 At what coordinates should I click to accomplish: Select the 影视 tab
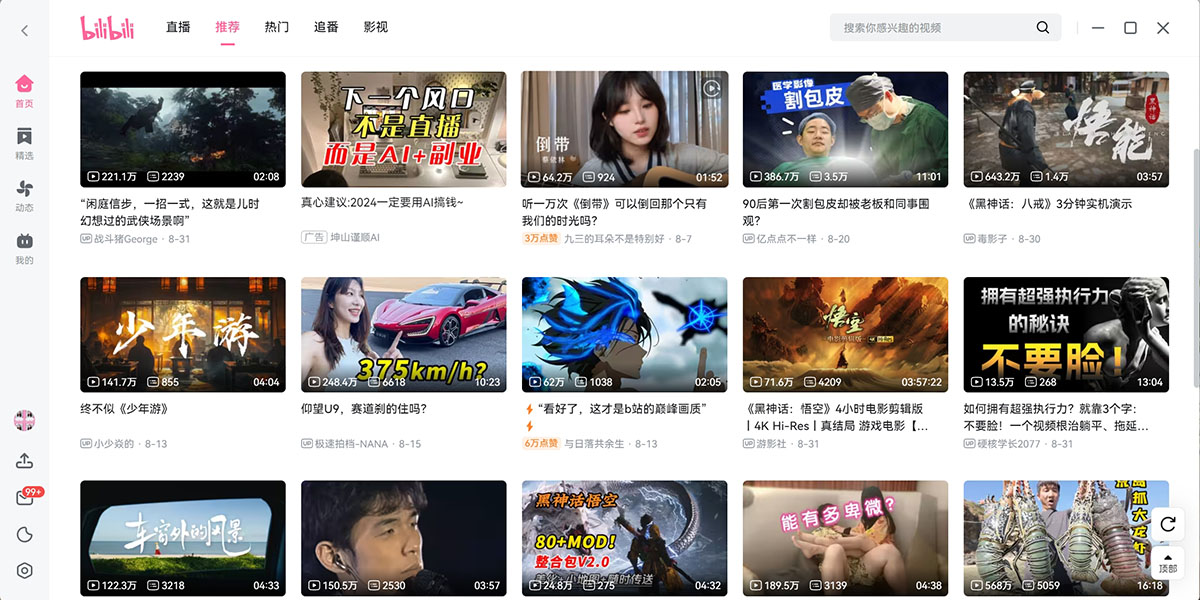click(x=376, y=27)
